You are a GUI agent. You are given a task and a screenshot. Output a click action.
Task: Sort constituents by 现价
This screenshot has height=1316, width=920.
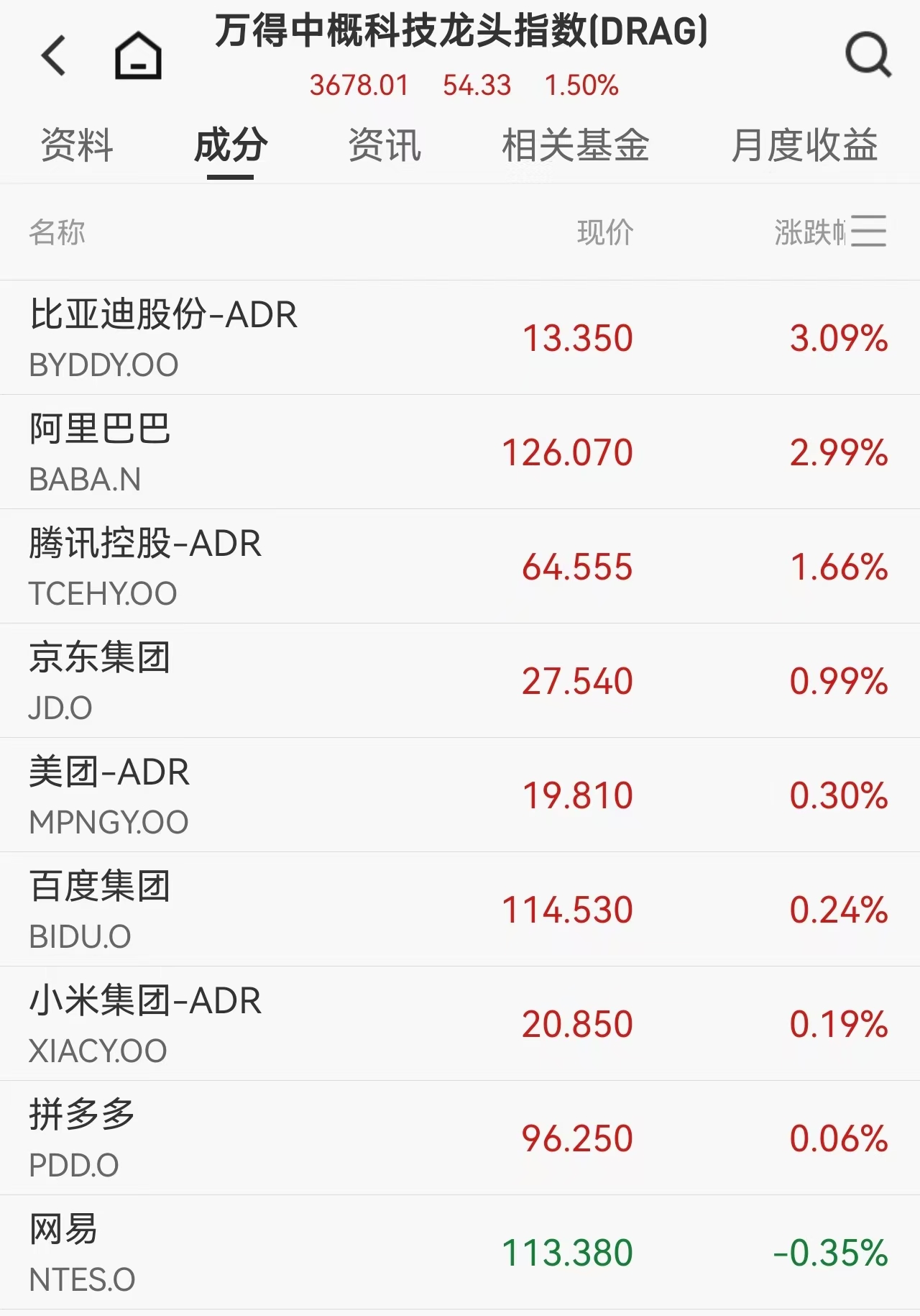click(604, 232)
